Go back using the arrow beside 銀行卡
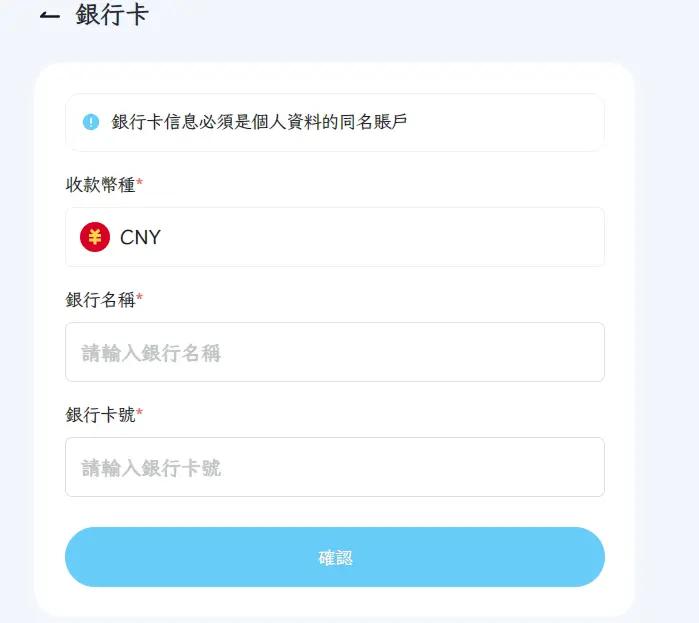The height and width of the screenshot is (623, 699). (x=50, y=17)
